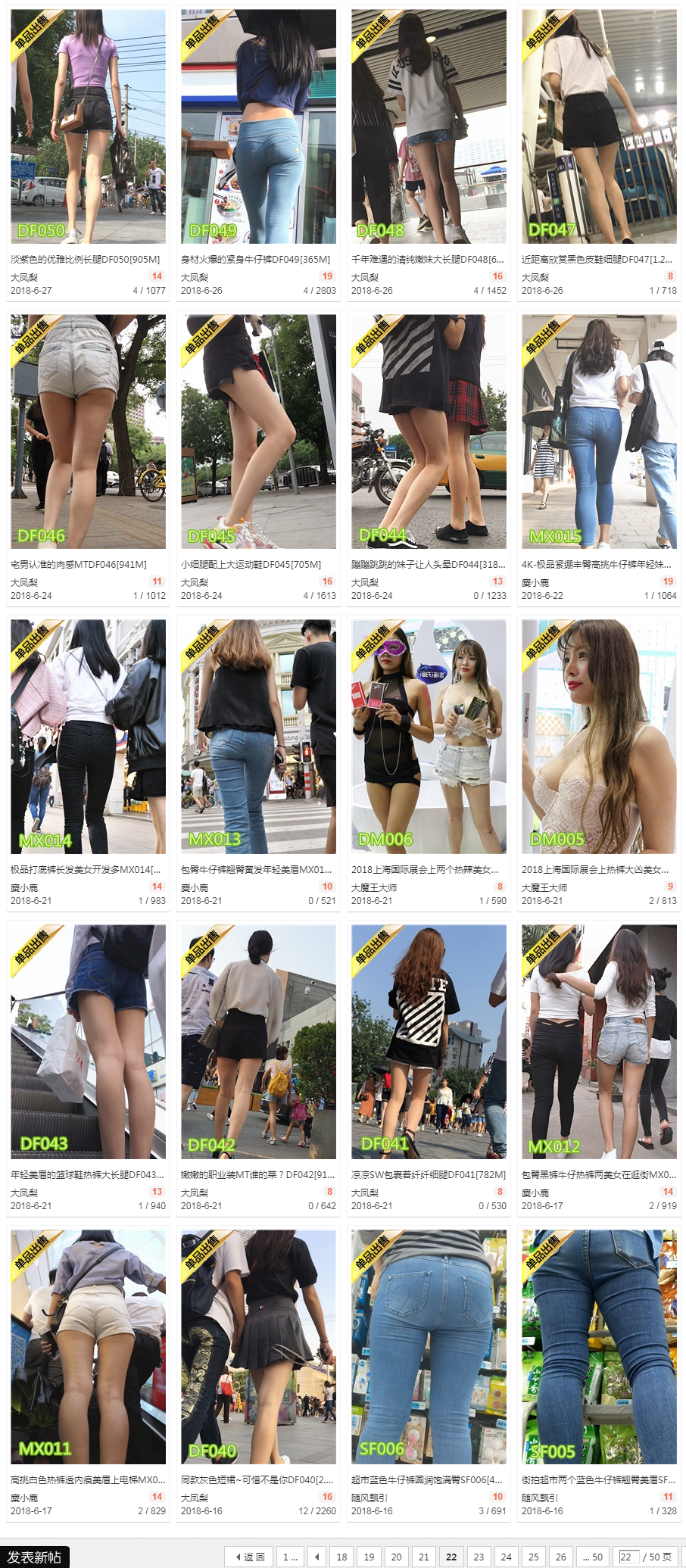Open thread DF050 thumbnail
The width and height of the screenshot is (686, 1568).
[88, 126]
